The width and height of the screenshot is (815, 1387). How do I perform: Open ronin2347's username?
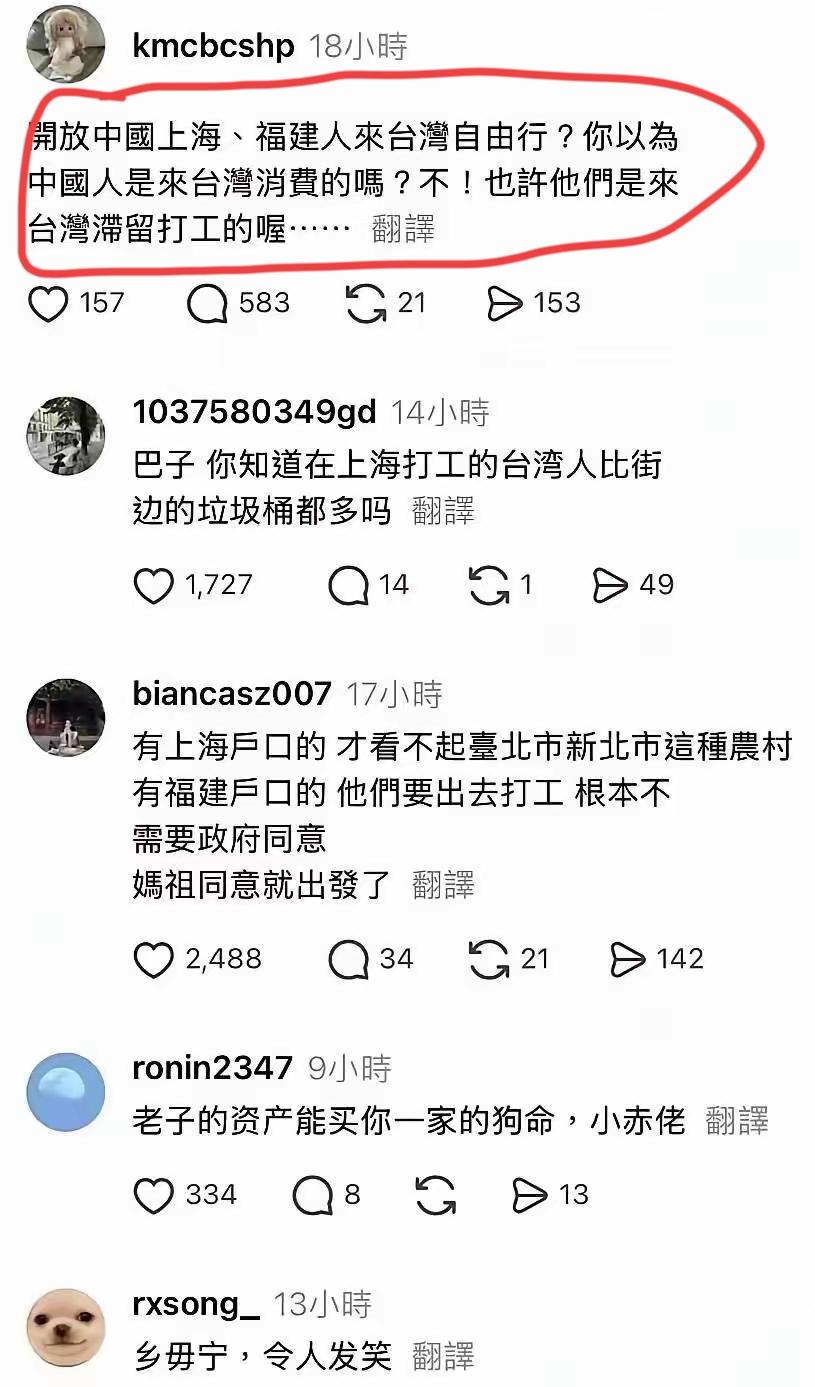pos(210,1068)
